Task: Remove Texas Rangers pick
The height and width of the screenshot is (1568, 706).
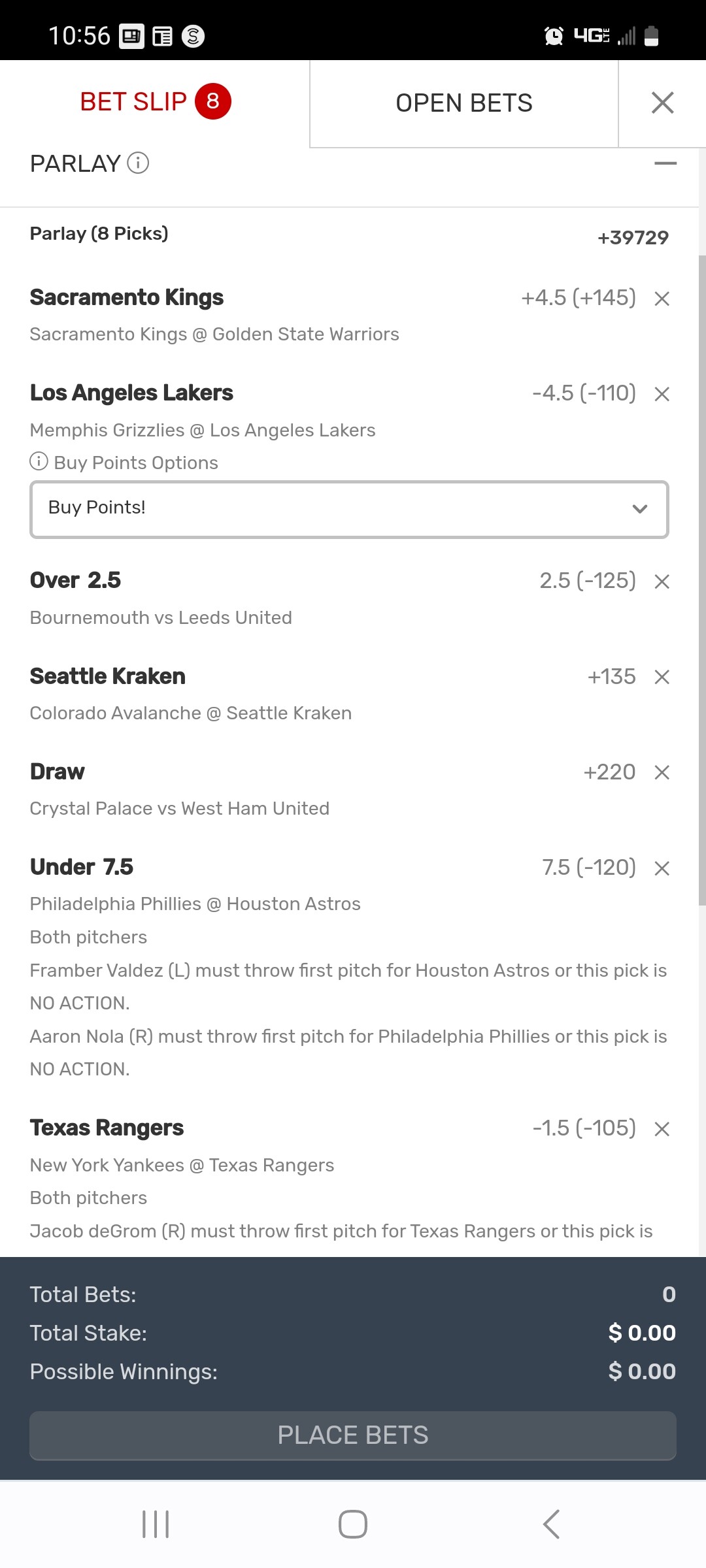Action: click(662, 1129)
